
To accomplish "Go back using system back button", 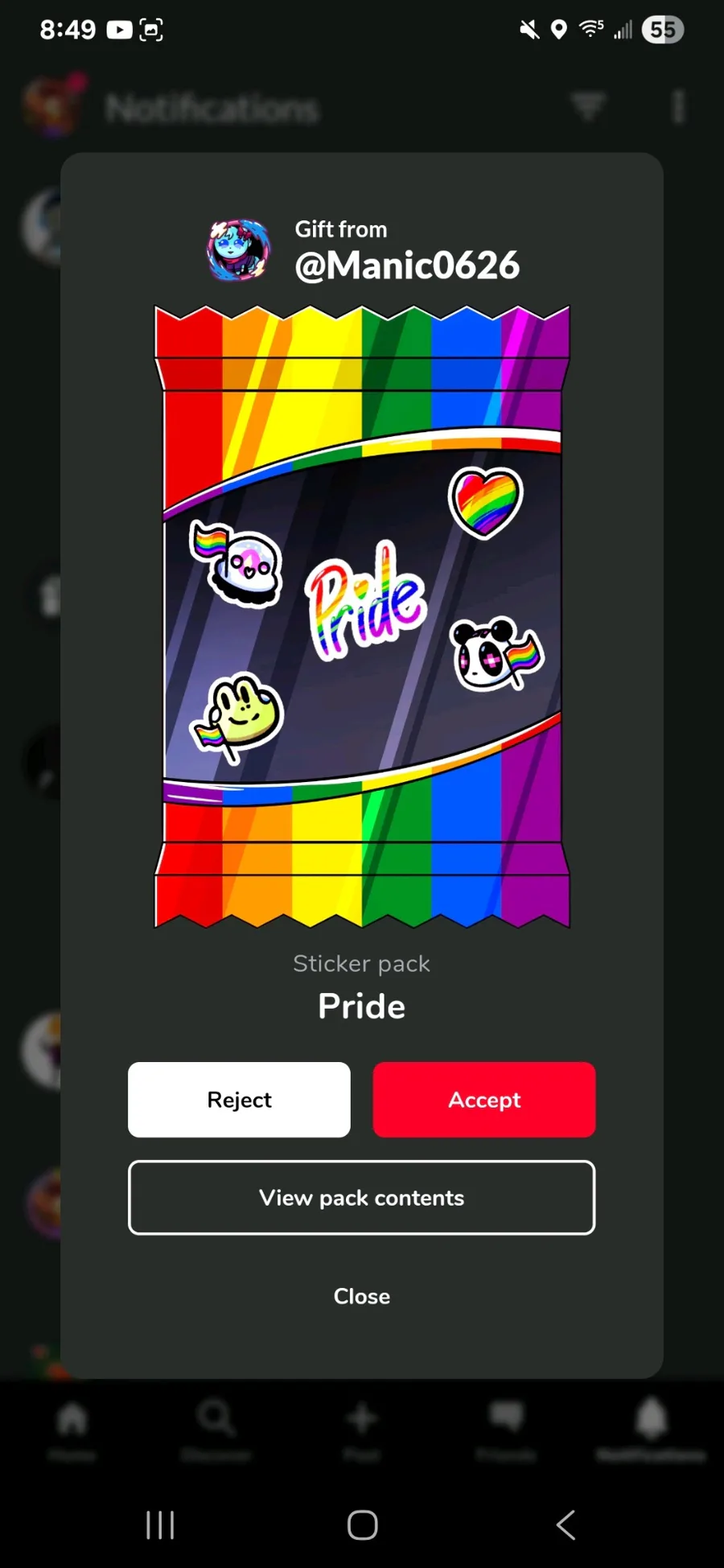I will point(566,1525).
